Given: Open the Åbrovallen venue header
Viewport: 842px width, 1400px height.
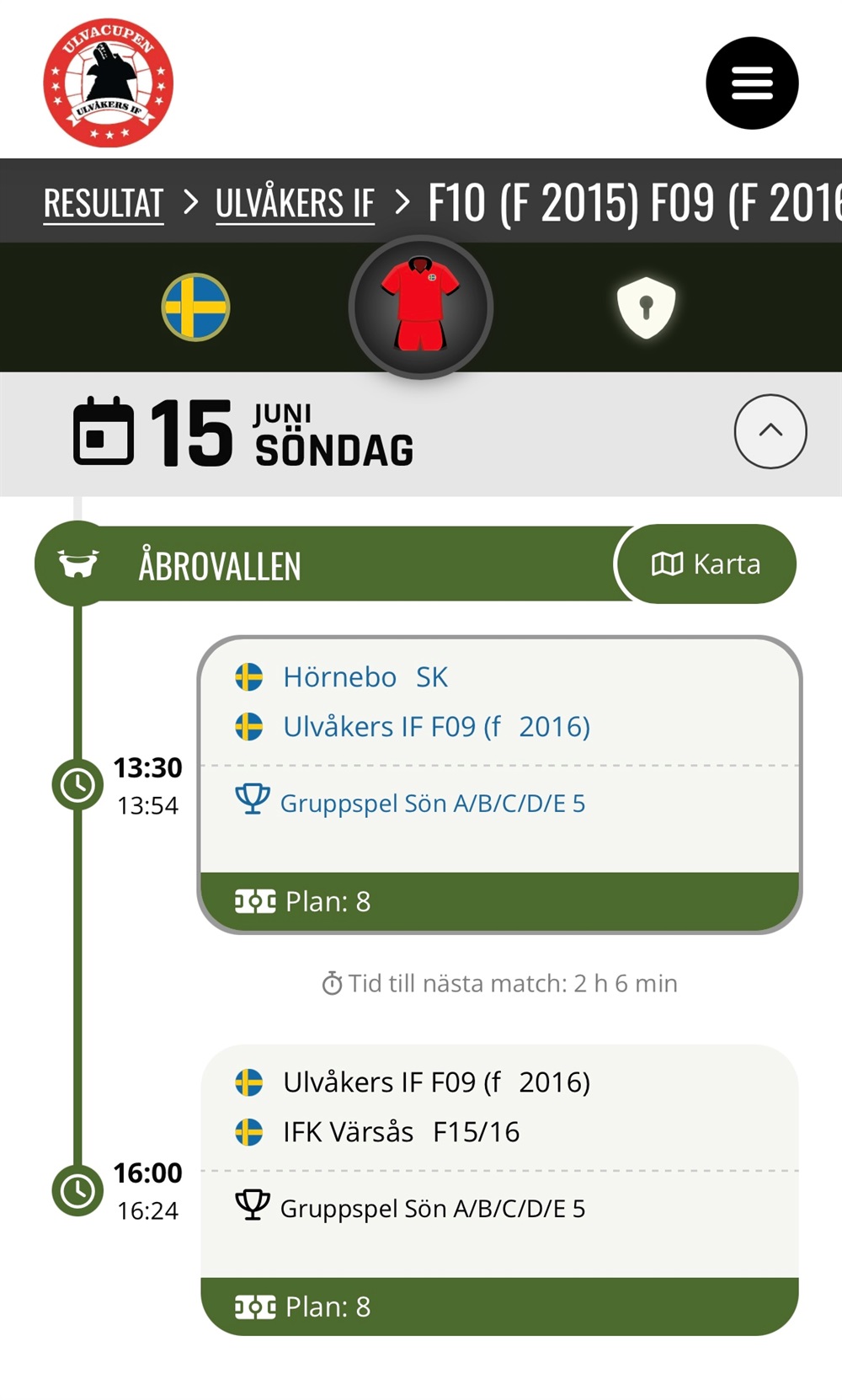Looking at the screenshot, I should click(337, 564).
